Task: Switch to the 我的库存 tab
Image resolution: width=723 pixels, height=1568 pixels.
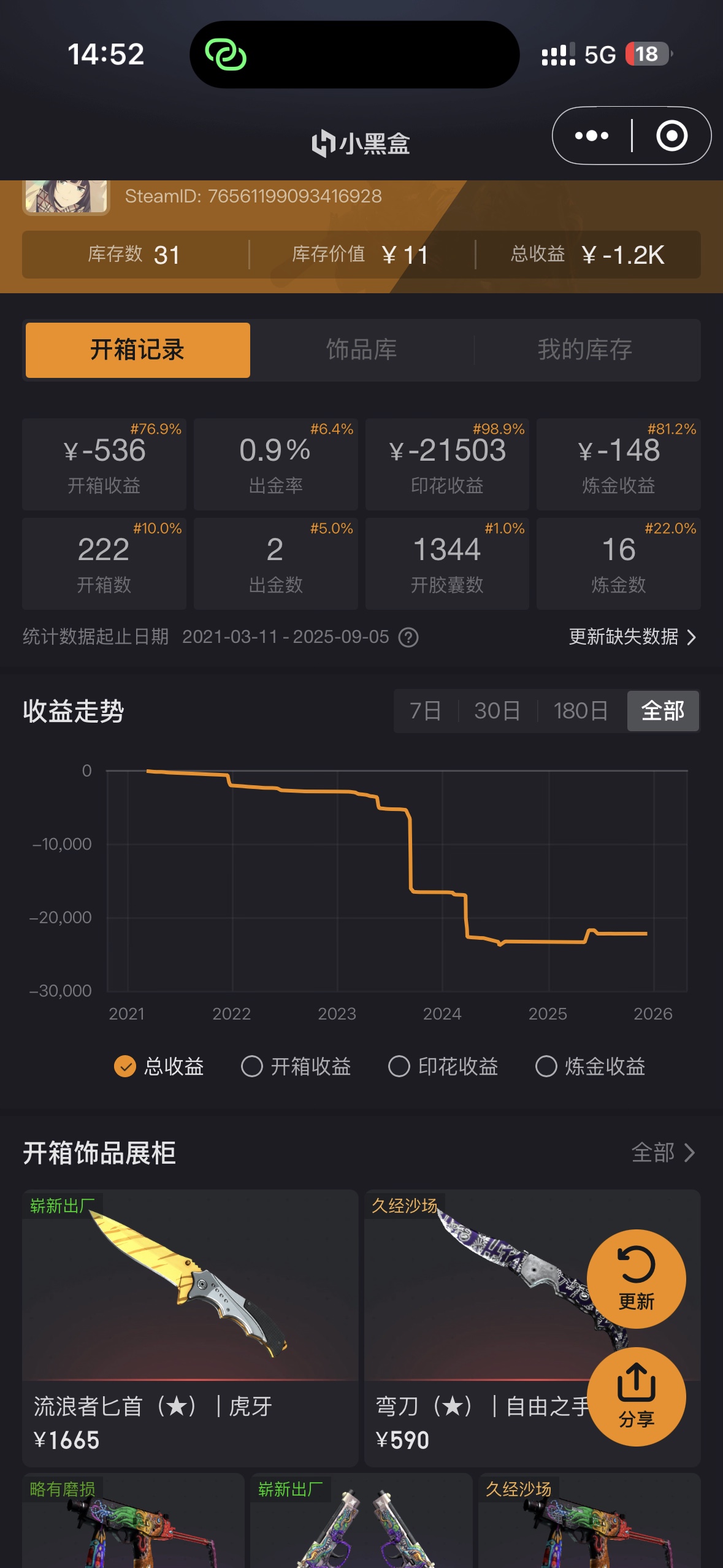Action: [585, 350]
